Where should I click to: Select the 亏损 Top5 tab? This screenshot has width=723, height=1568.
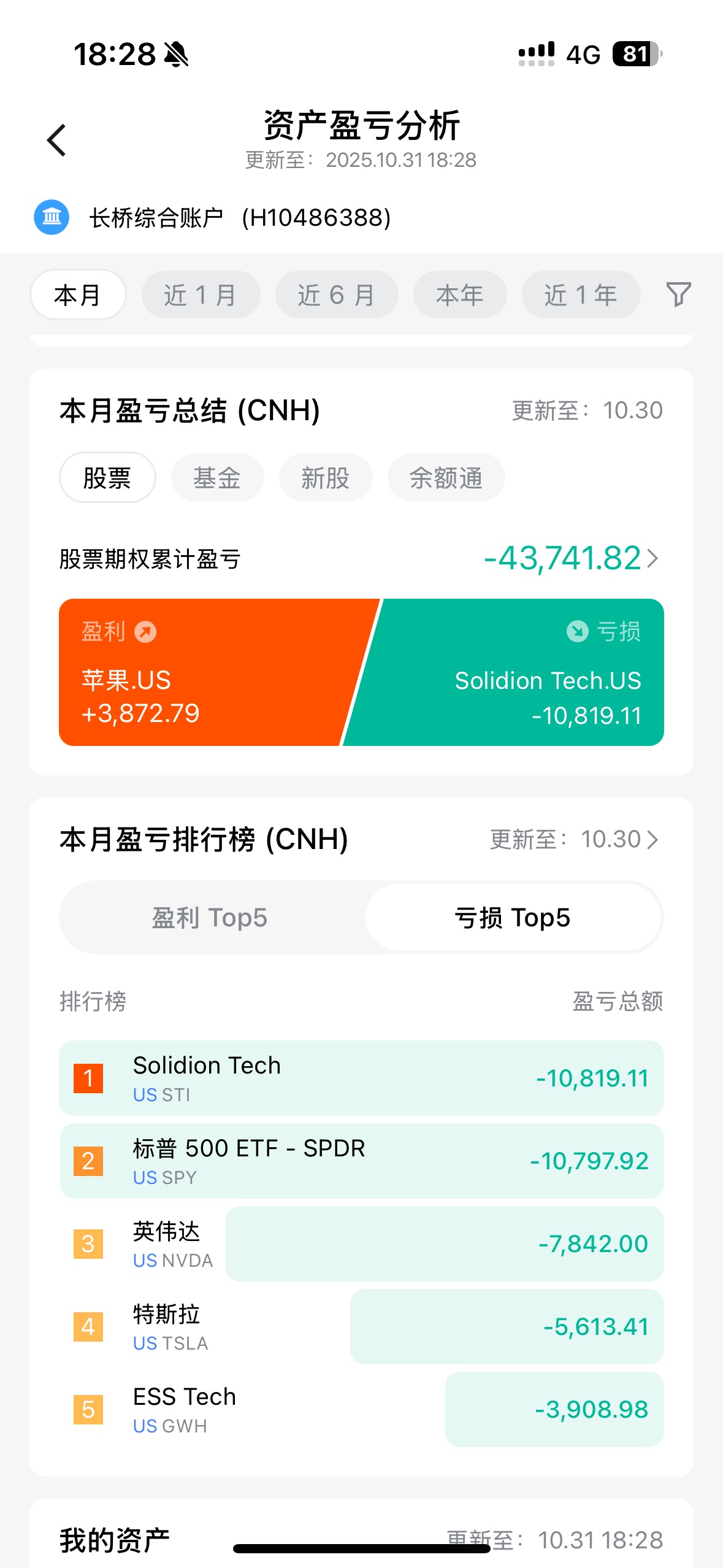click(513, 918)
